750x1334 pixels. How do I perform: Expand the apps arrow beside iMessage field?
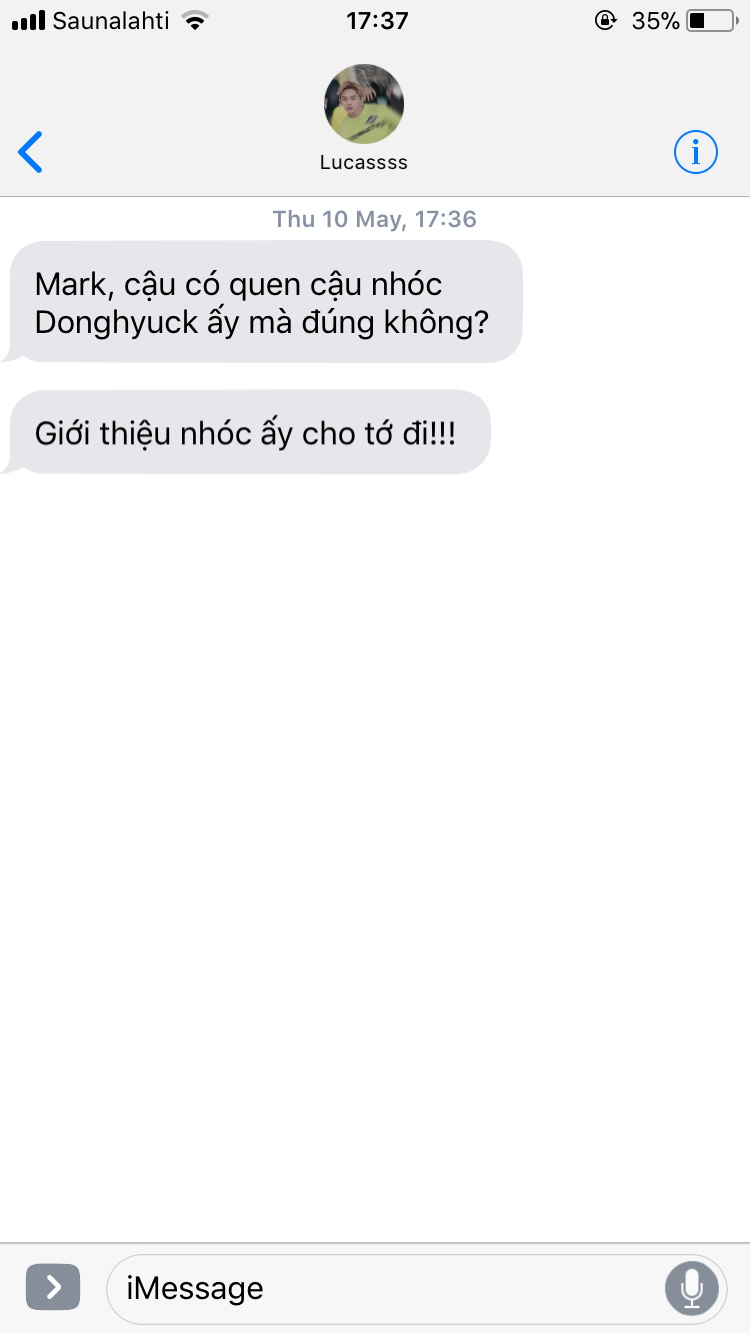[52, 1287]
